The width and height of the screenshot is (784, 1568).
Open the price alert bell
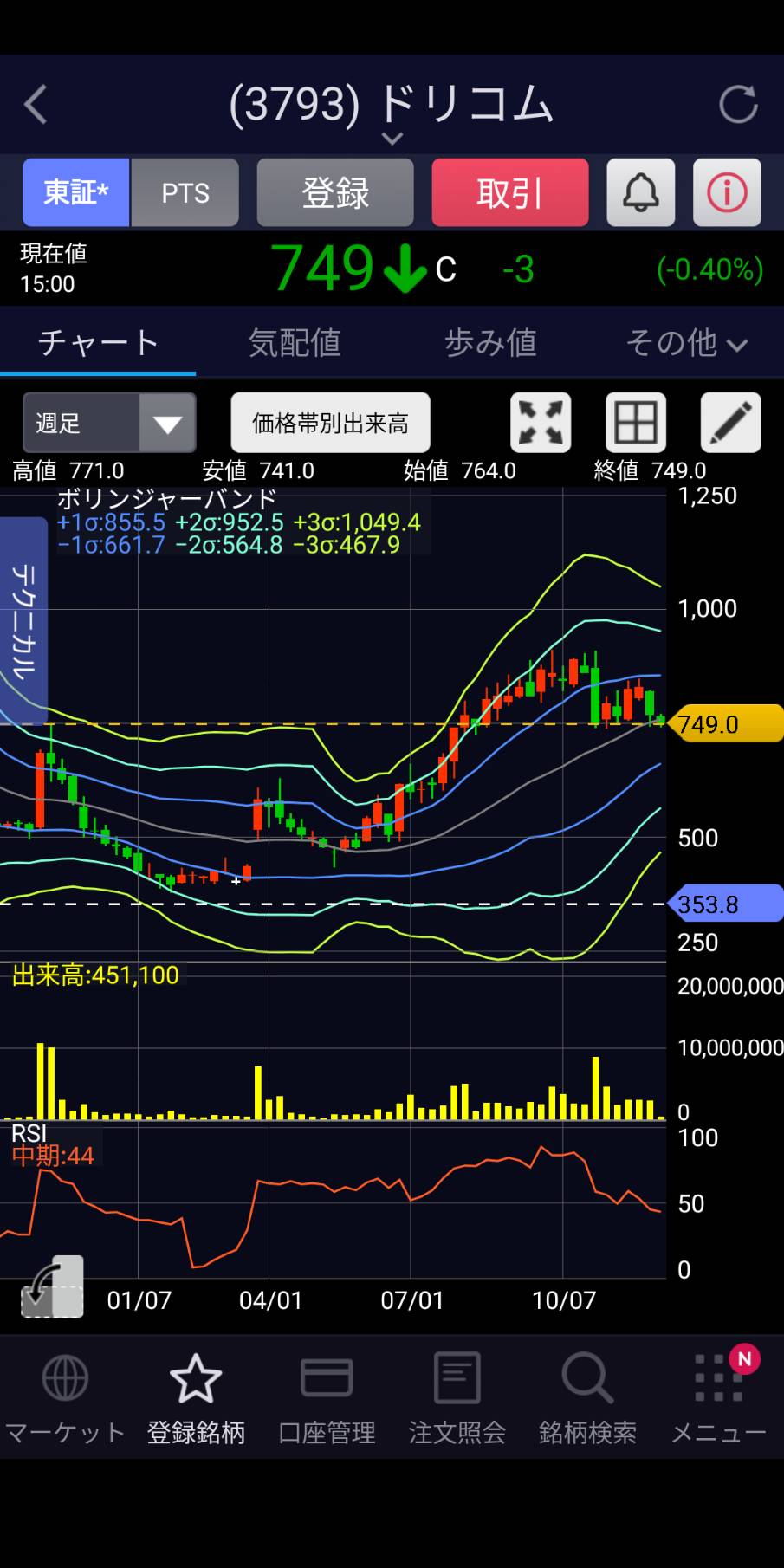click(x=641, y=192)
